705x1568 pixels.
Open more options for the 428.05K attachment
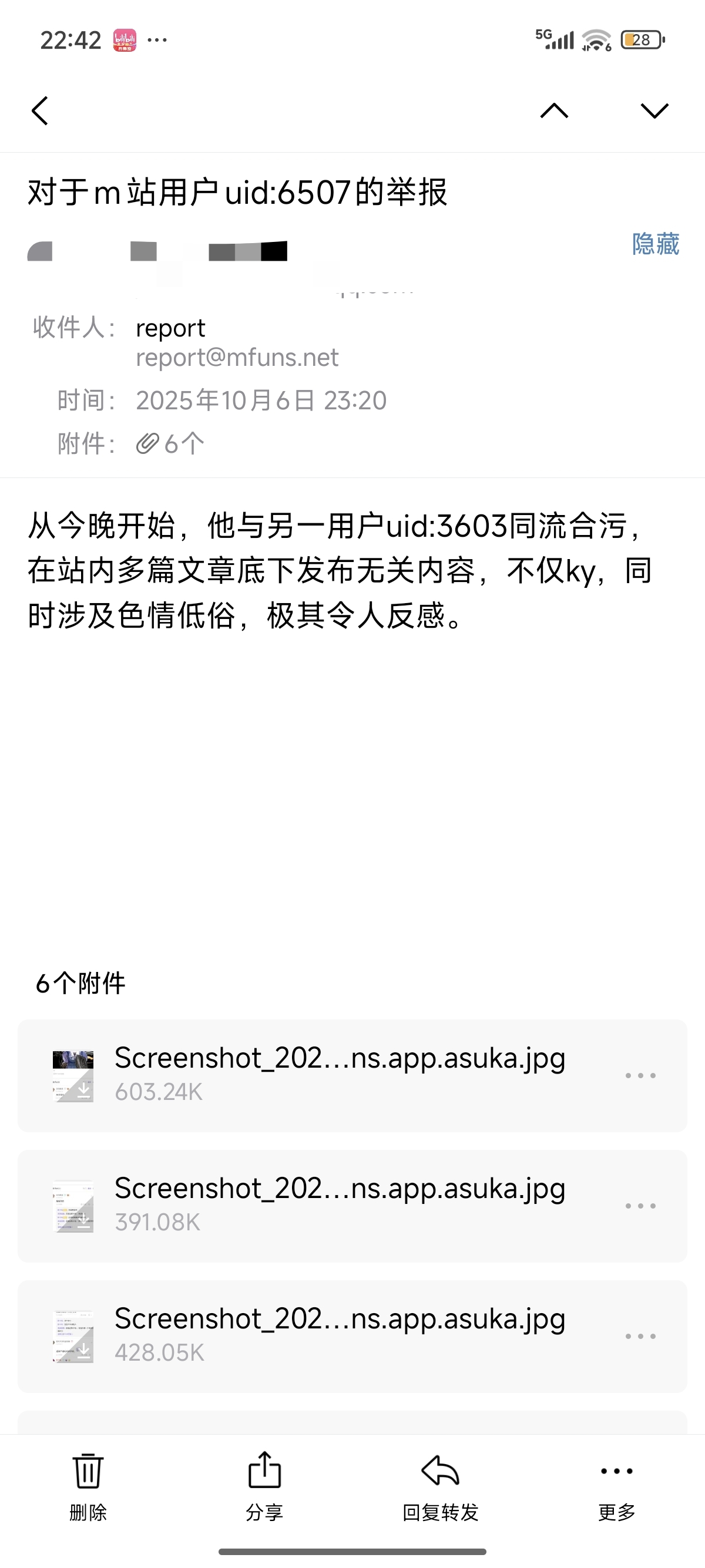pyautogui.click(x=640, y=1336)
